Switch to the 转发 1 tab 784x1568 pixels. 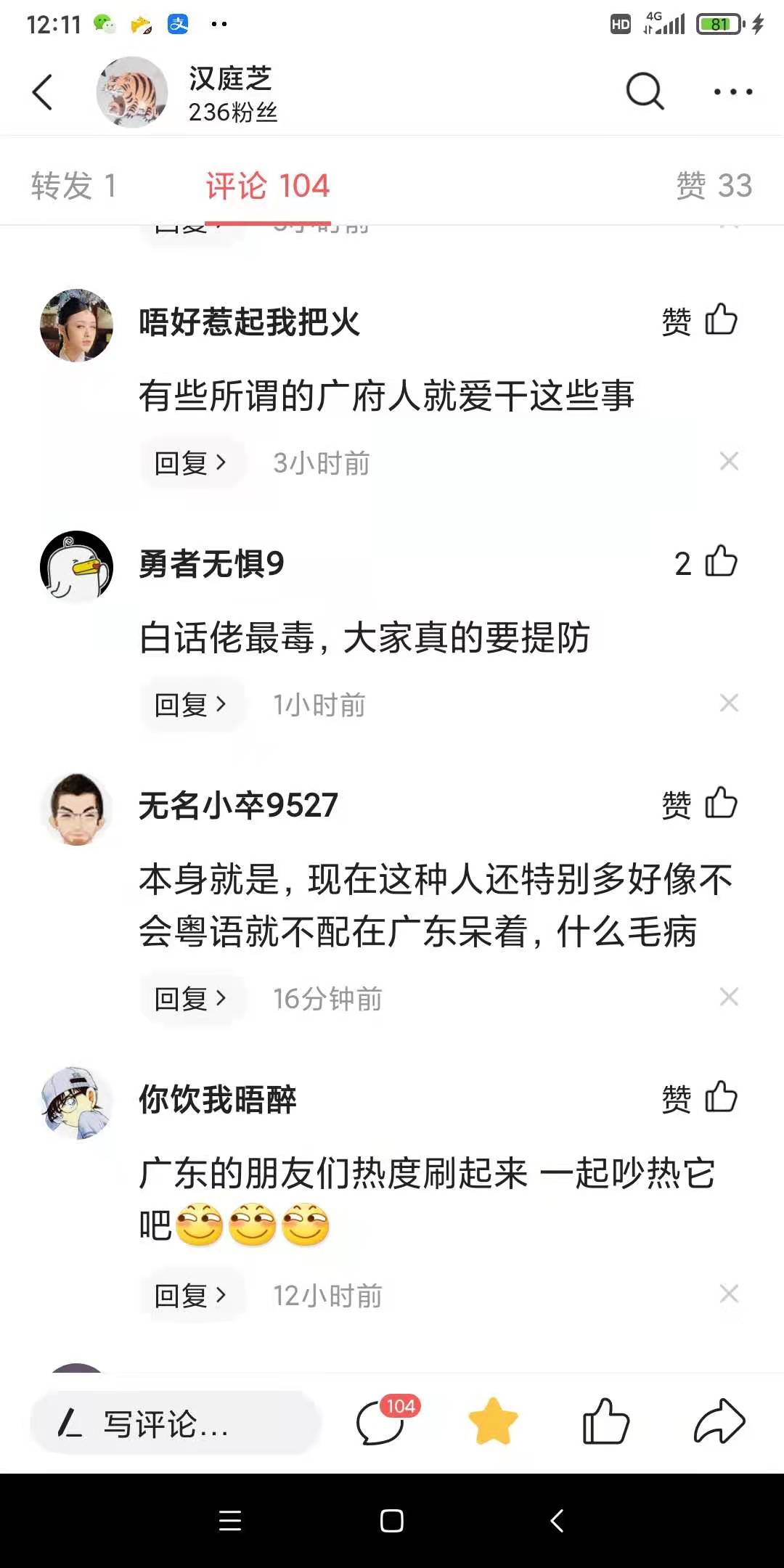click(73, 186)
